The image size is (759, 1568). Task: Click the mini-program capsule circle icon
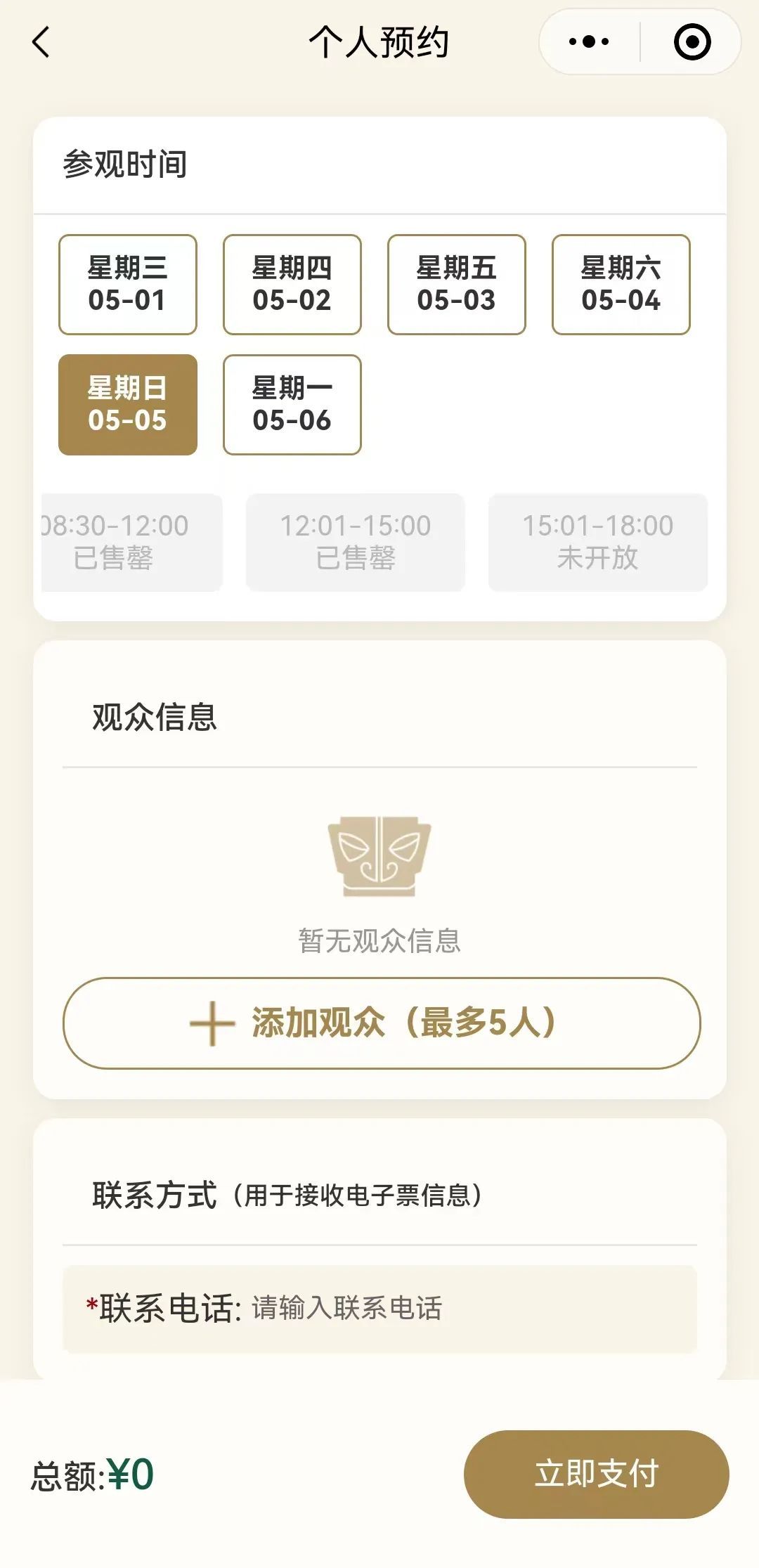pos(692,42)
